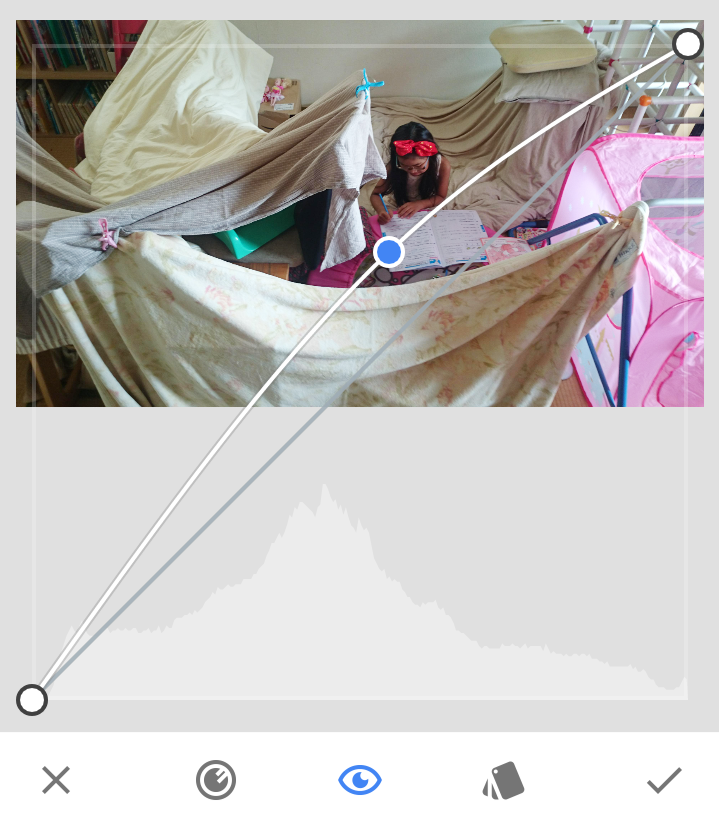Select the blue midpoint curve handle
Viewport: 719px width, 816px height.
[x=389, y=252]
